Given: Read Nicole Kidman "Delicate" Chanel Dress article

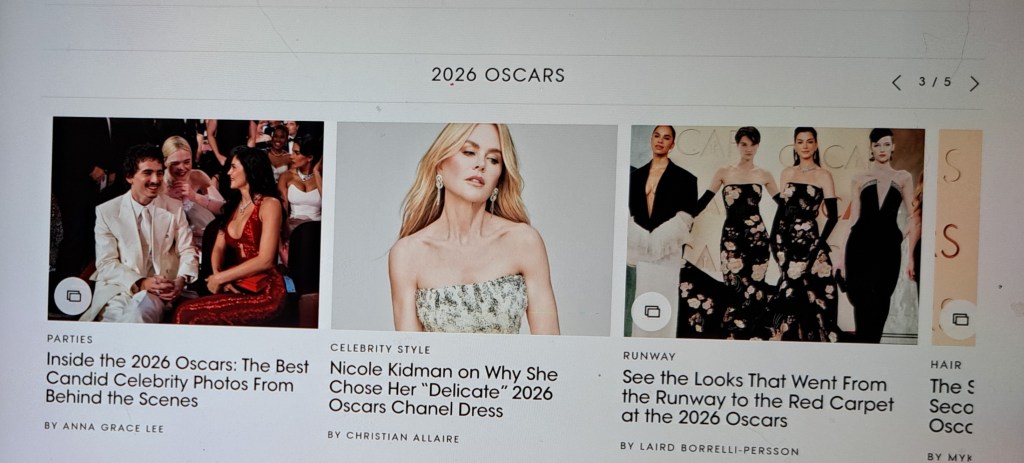Looking at the screenshot, I should click(443, 390).
